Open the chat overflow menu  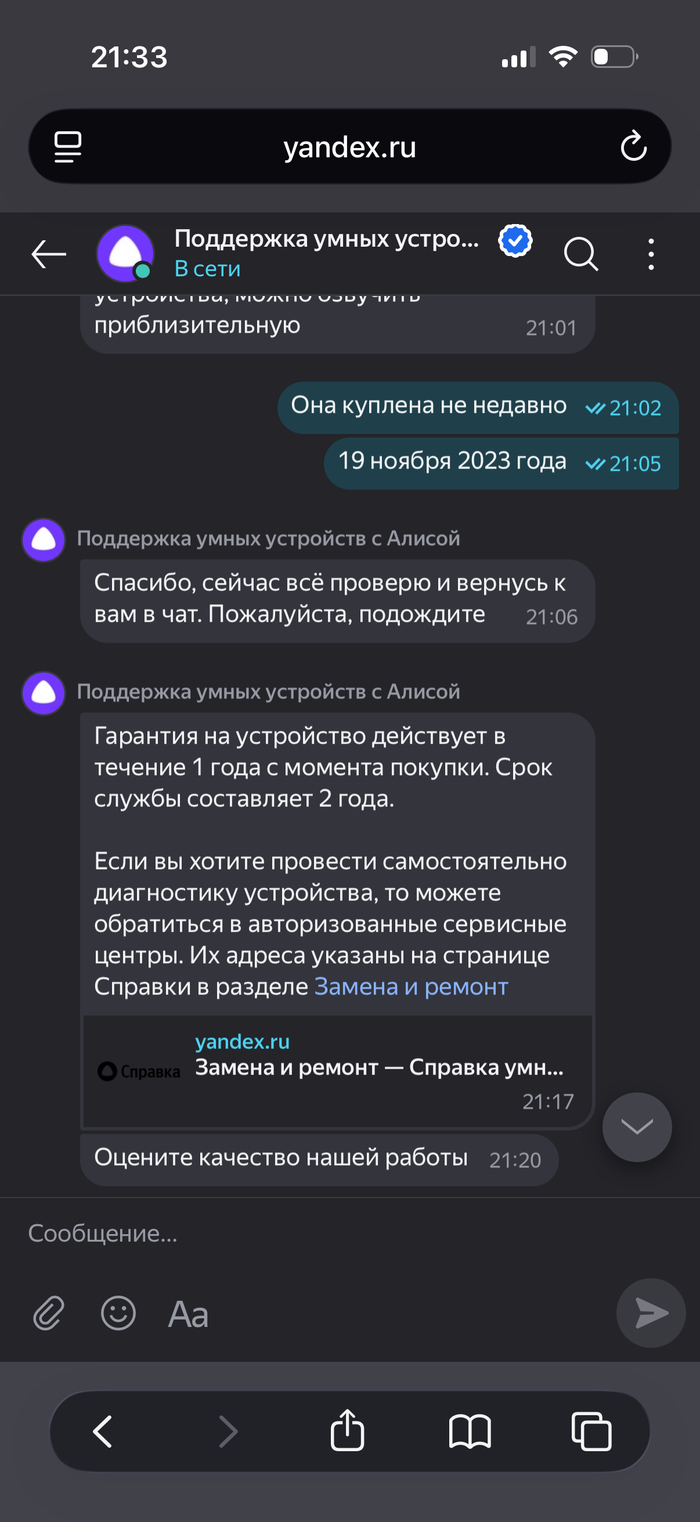coord(651,254)
